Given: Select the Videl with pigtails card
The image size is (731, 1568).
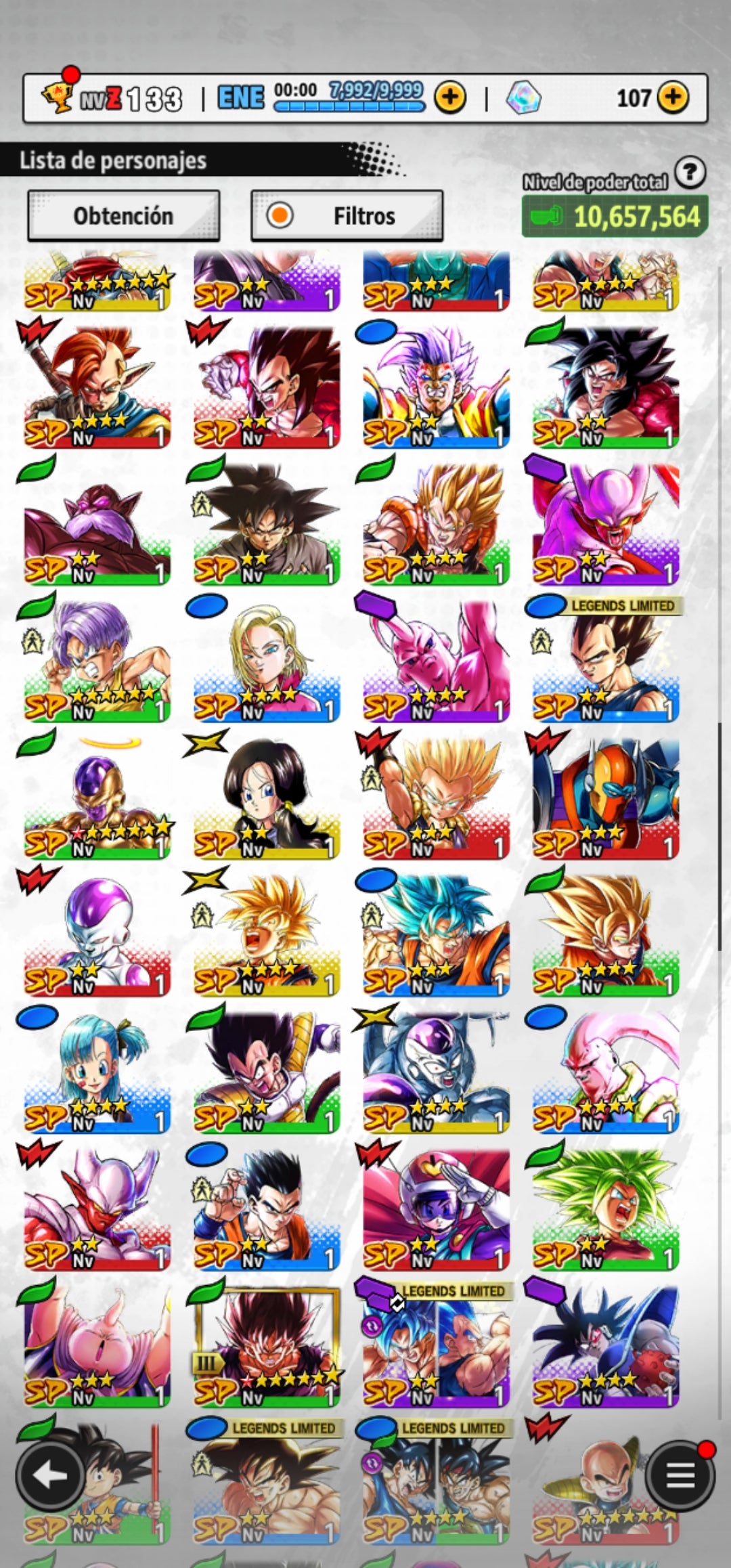Looking at the screenshot, I should (x=267, y=798).
